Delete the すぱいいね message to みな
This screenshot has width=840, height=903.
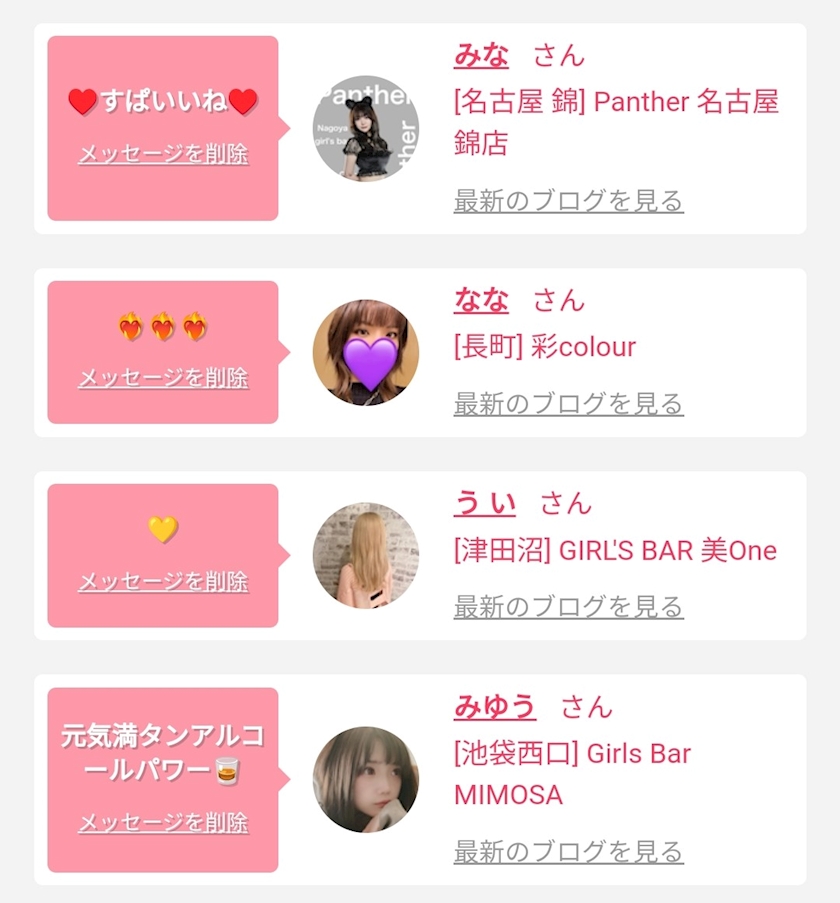[163, 154]
